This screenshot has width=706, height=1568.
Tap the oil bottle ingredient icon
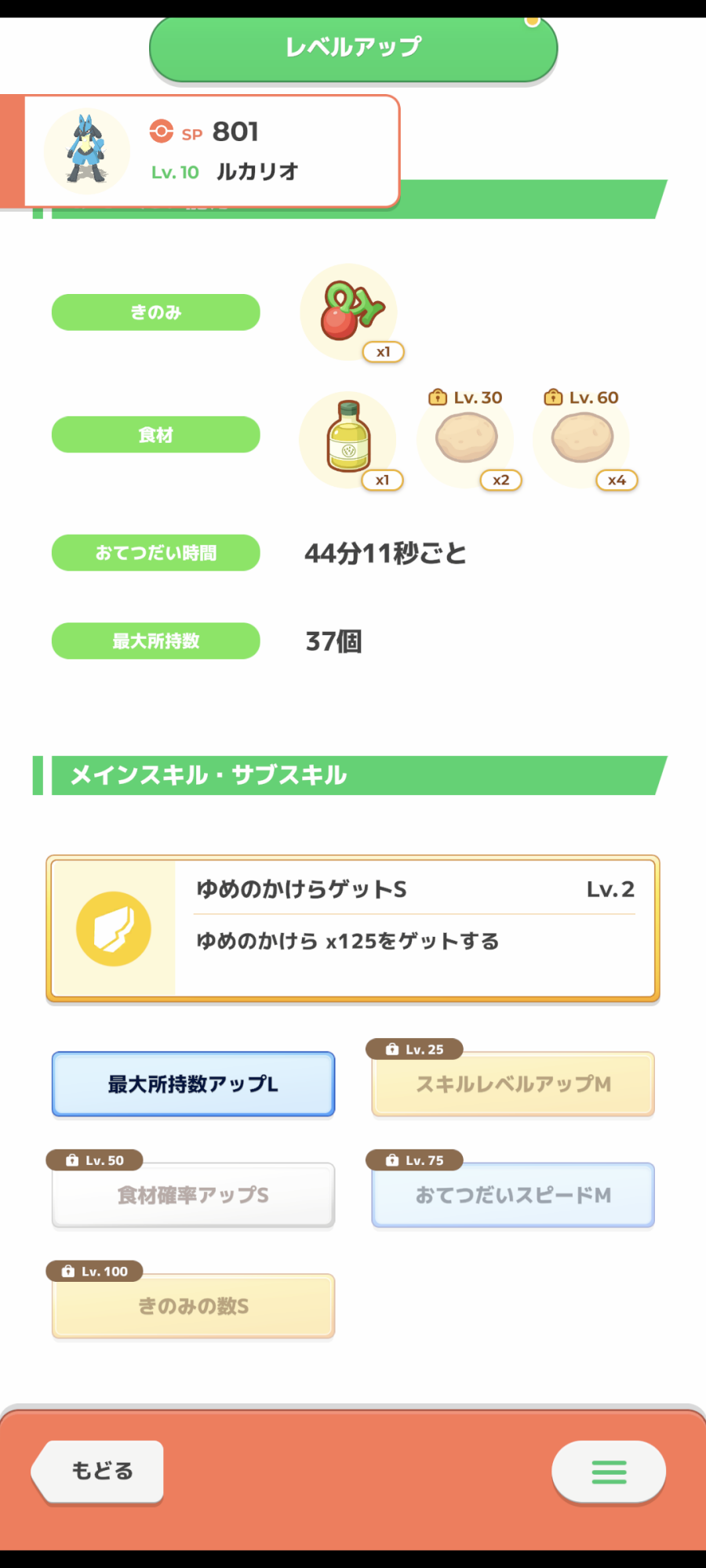point(348,439)
